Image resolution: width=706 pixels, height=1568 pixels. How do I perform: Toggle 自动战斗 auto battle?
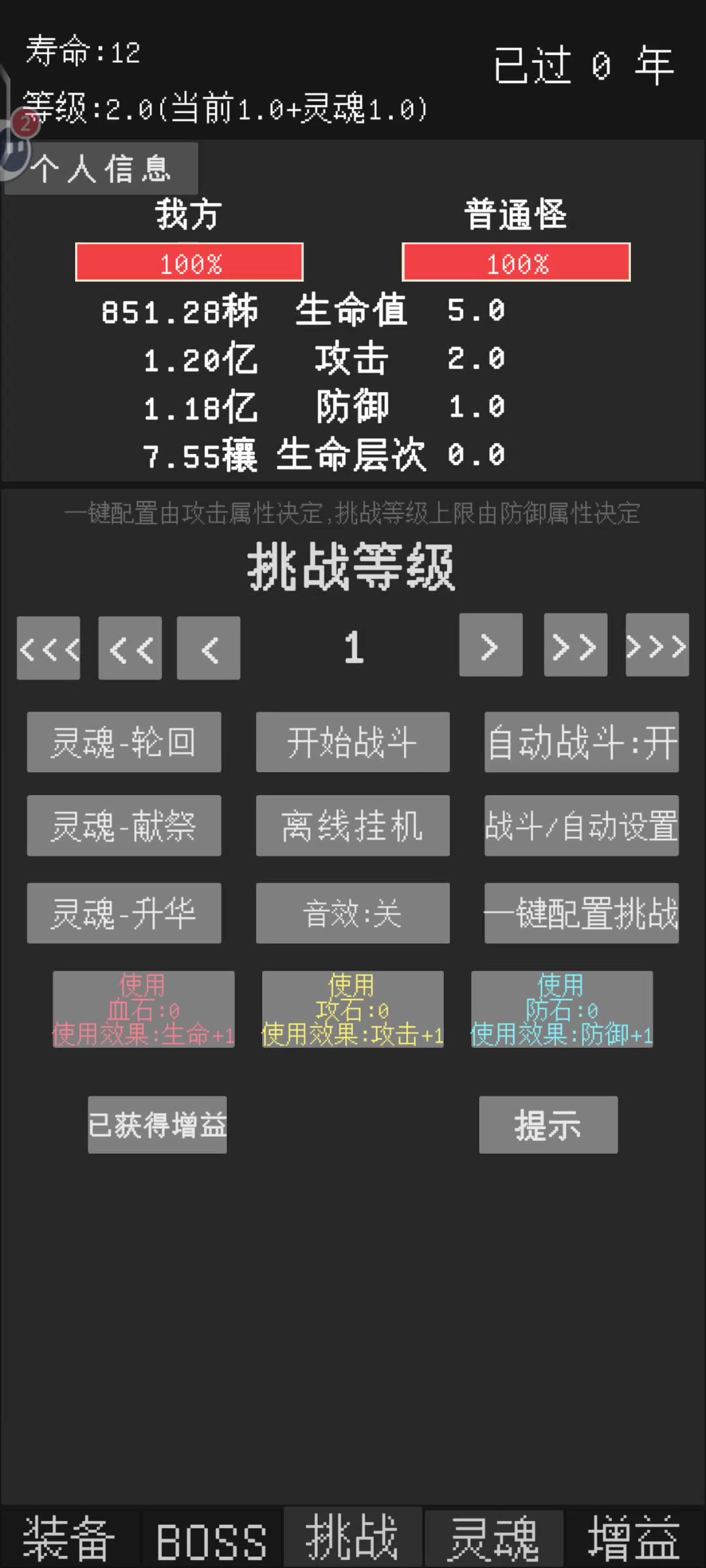tap(581, 743)
